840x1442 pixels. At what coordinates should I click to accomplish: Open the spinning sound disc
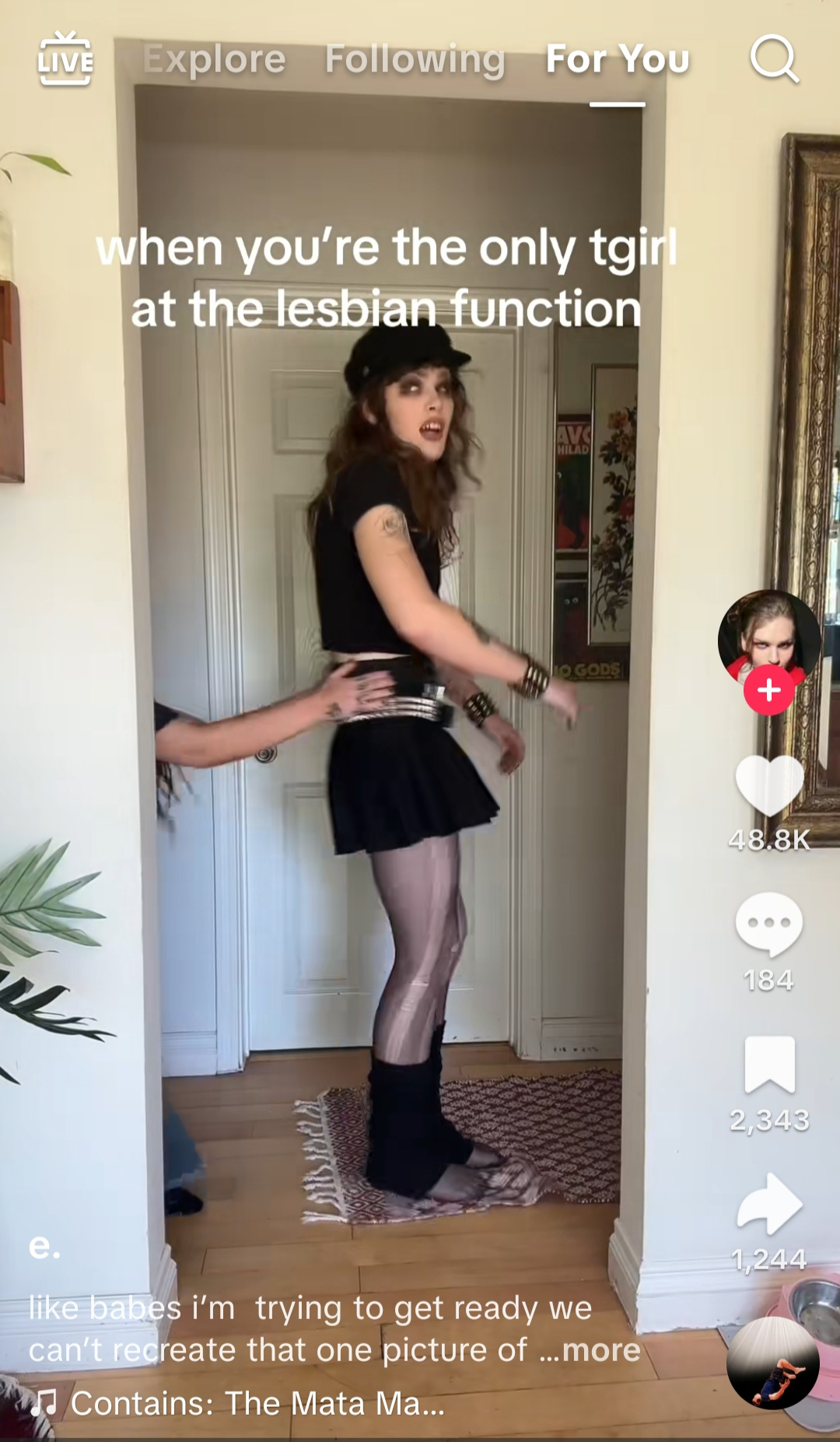pos(772,1363)
